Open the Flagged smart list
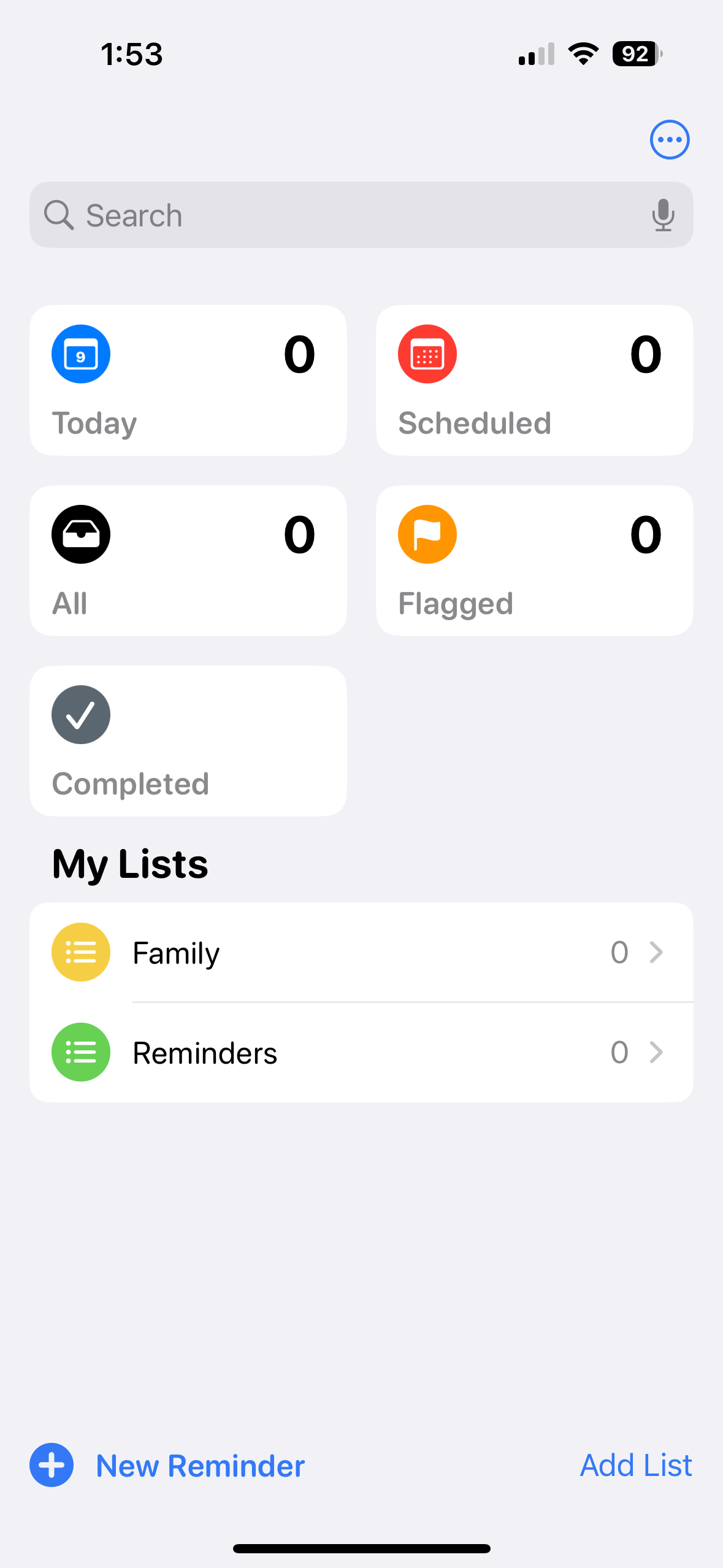This screenshot has height=1568, width=723. (534, 559)
